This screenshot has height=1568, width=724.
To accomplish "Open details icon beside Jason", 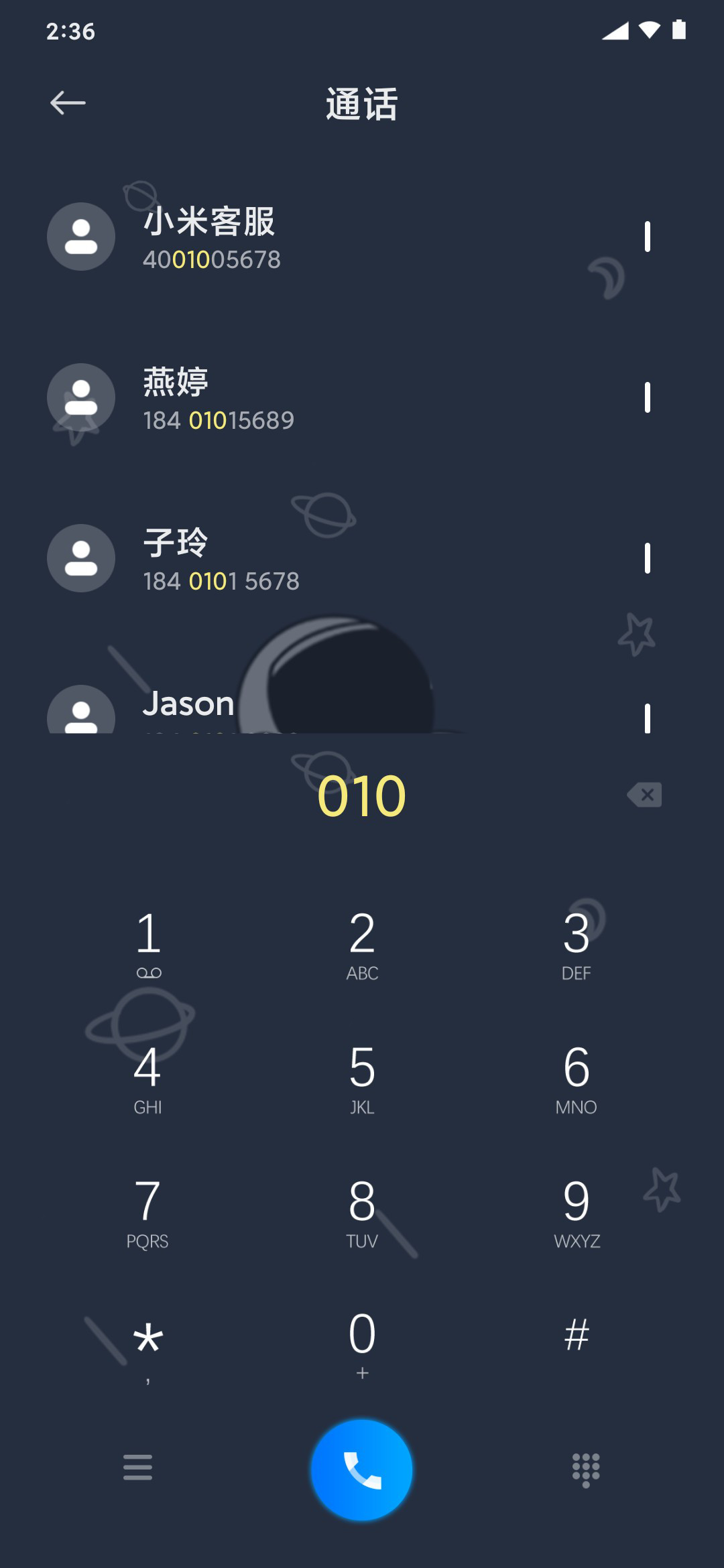I will pyautogui.click(x=648, y=718).
